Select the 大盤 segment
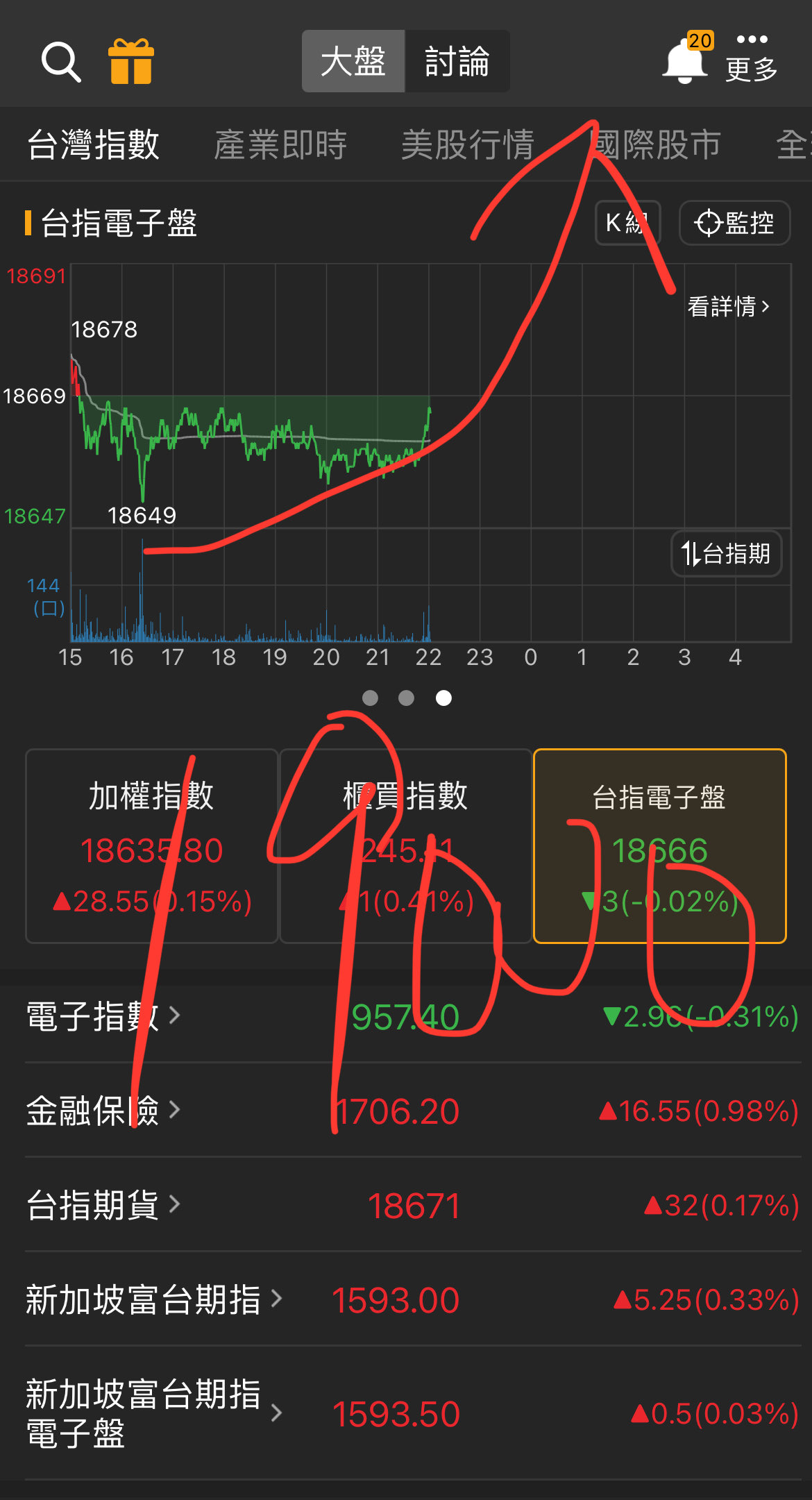The height and width of the screenshot is (1500, 812). point(353,61)
